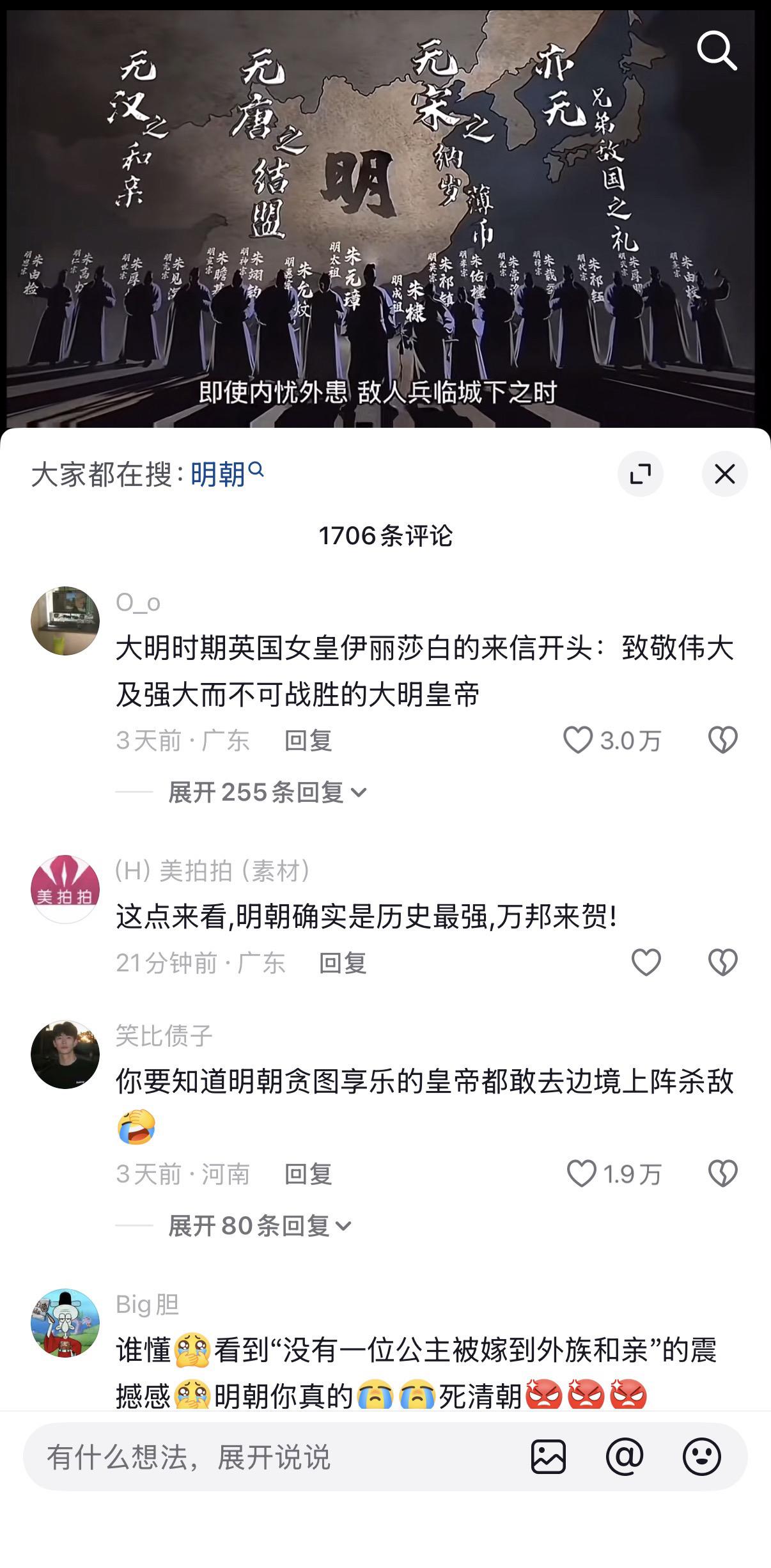Viewport: 771px width, 1568px height.
Task: Close the comments panel with the X
Action: (x=723, y=474)
